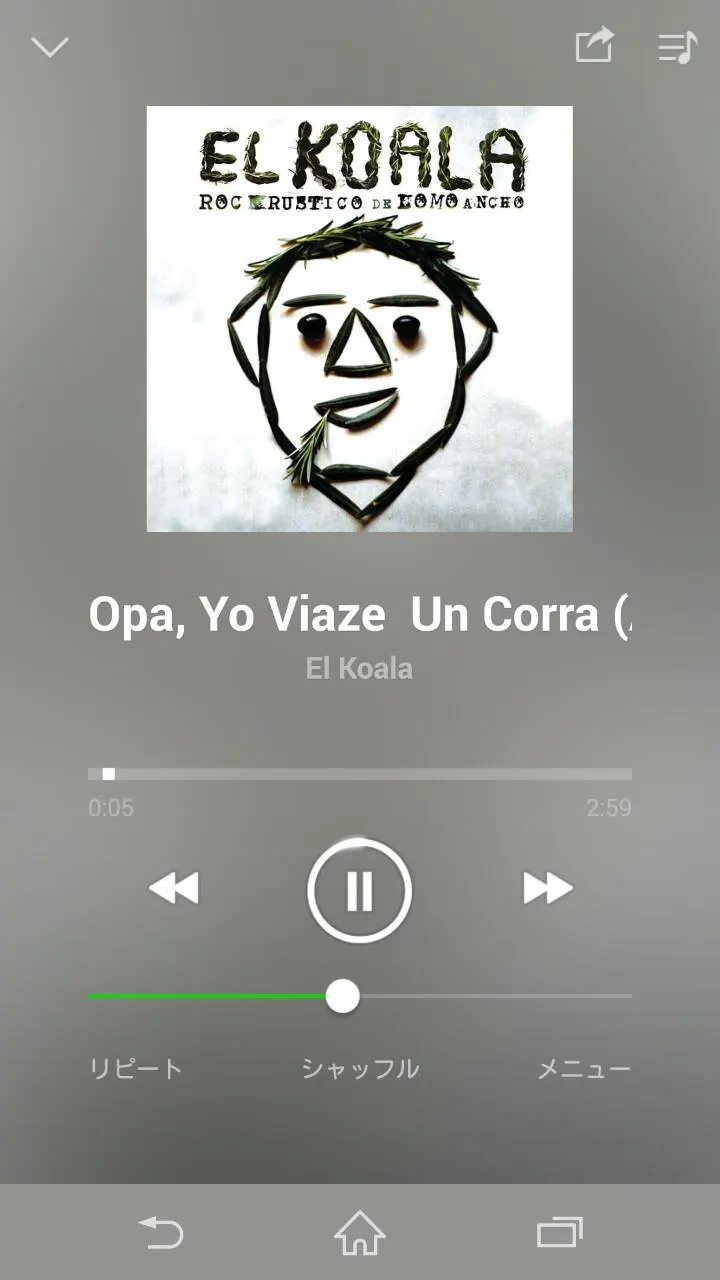
Task: Tap the song title Opa, Yo Viaze
Action: 360,614
